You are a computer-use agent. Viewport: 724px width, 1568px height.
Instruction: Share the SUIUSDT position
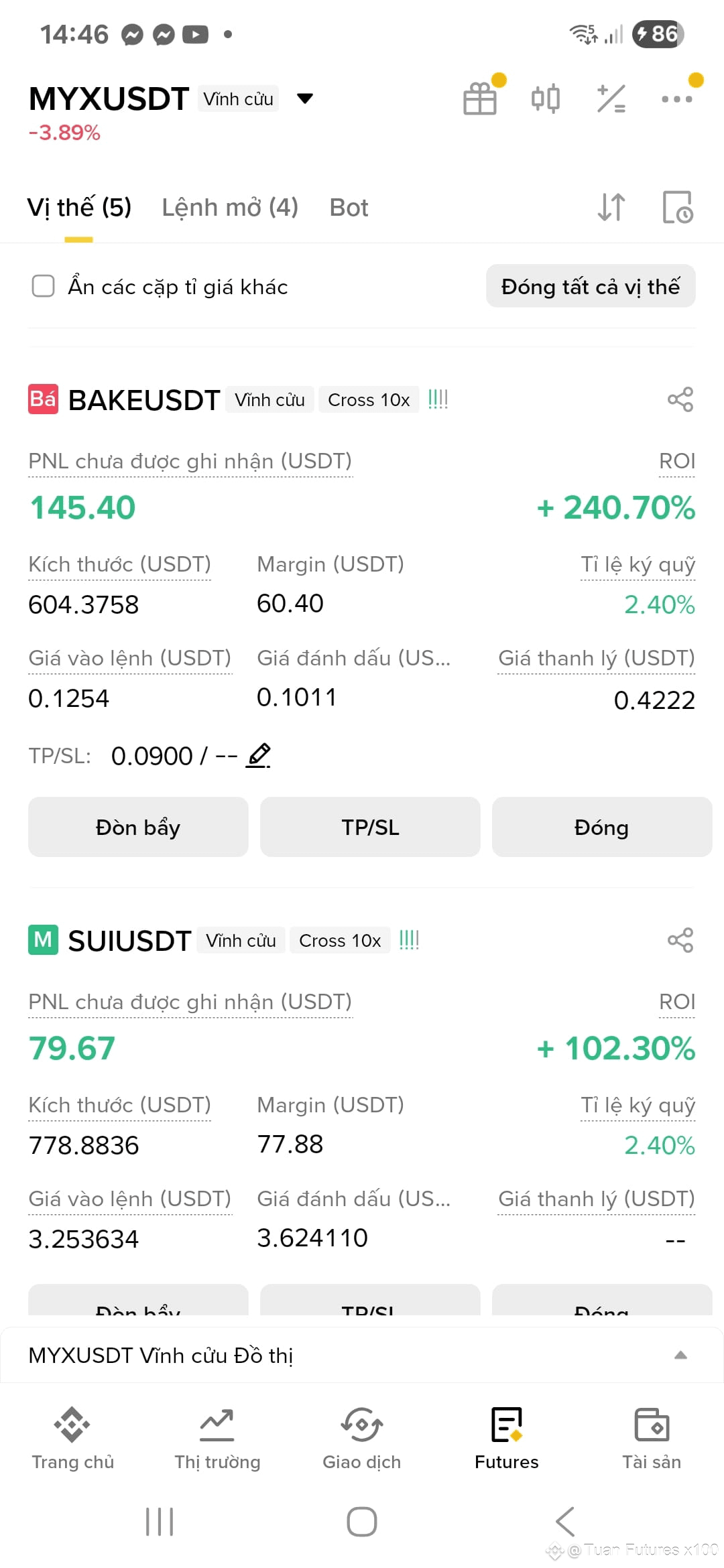[680, 940]
